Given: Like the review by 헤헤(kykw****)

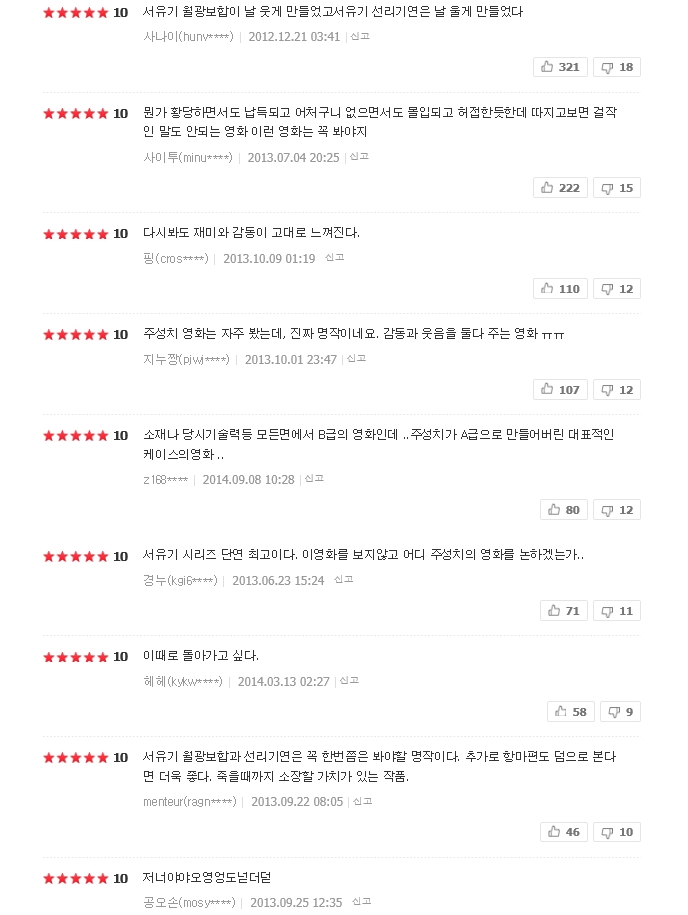Looking at the screenshot, I should tap(571, 712).
